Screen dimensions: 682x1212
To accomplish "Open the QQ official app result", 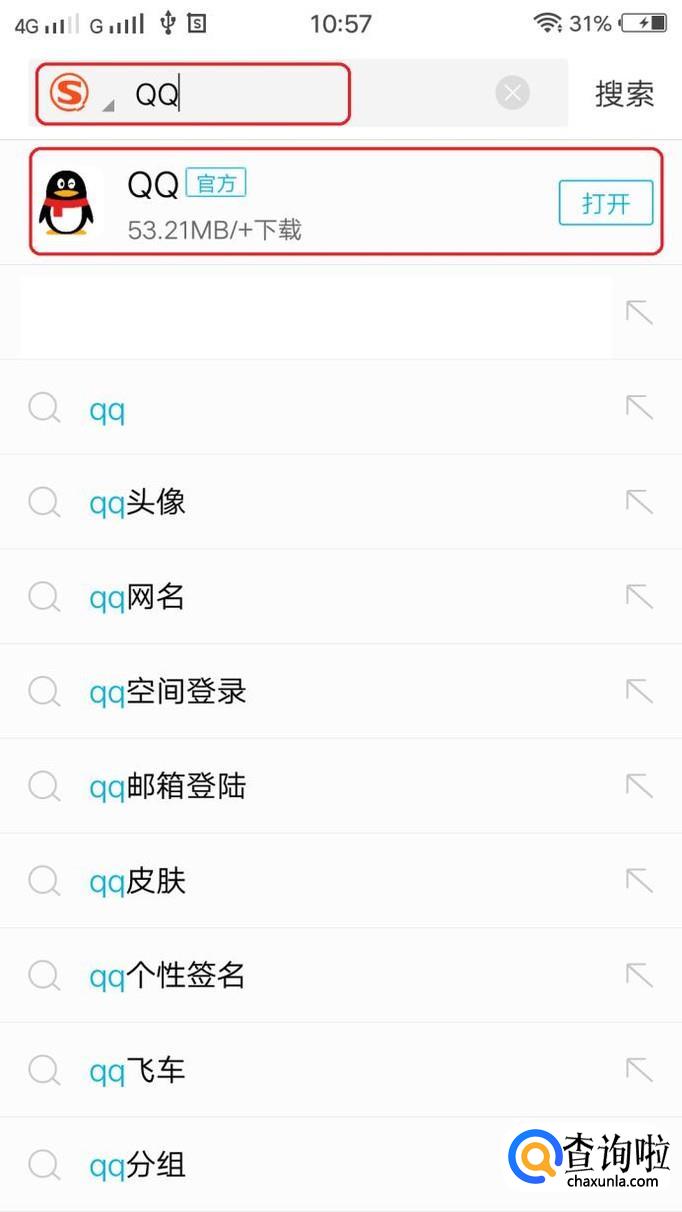I will click(x=300, y=203).
